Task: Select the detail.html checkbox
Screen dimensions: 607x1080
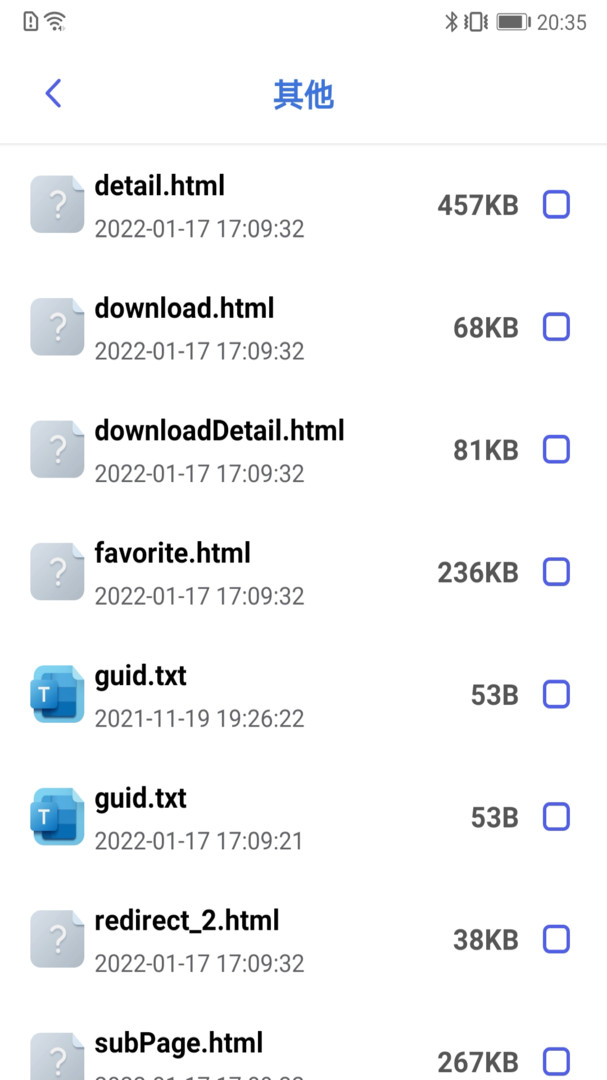Action: (556, 205)
